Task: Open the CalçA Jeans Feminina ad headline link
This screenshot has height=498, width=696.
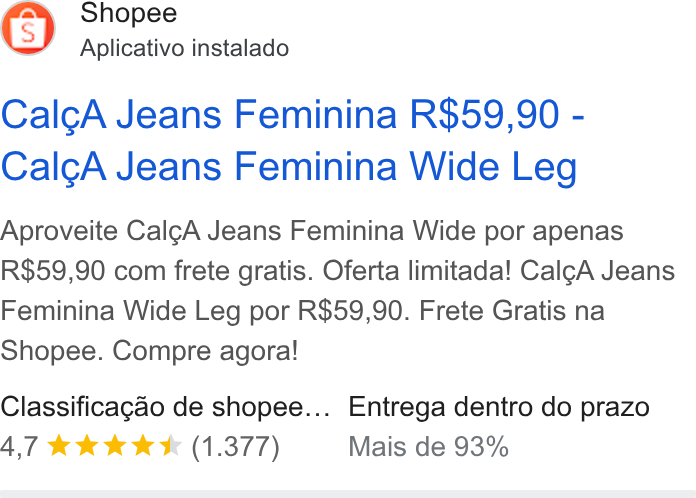Action: pos(293,140)
